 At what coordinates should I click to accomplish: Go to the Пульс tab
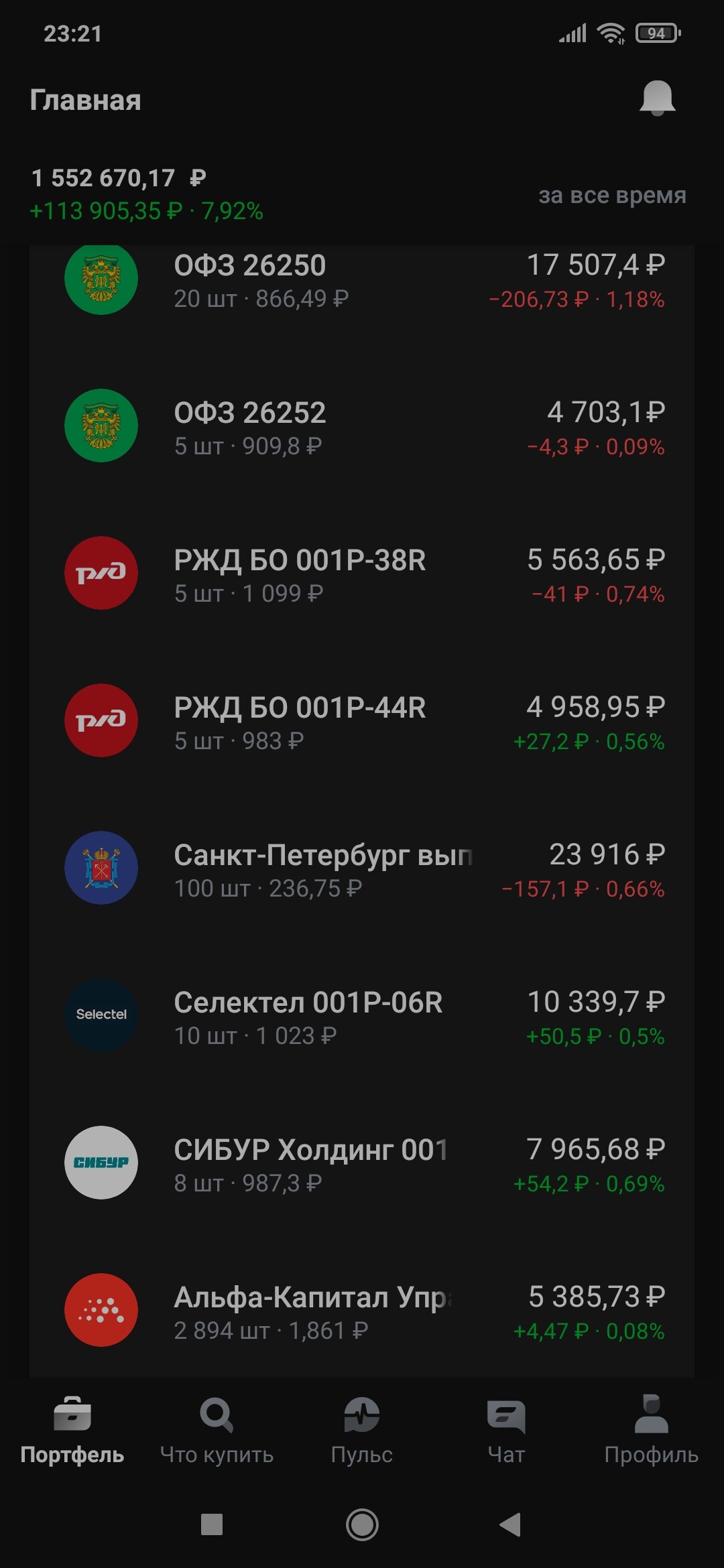coord(362,1431)
